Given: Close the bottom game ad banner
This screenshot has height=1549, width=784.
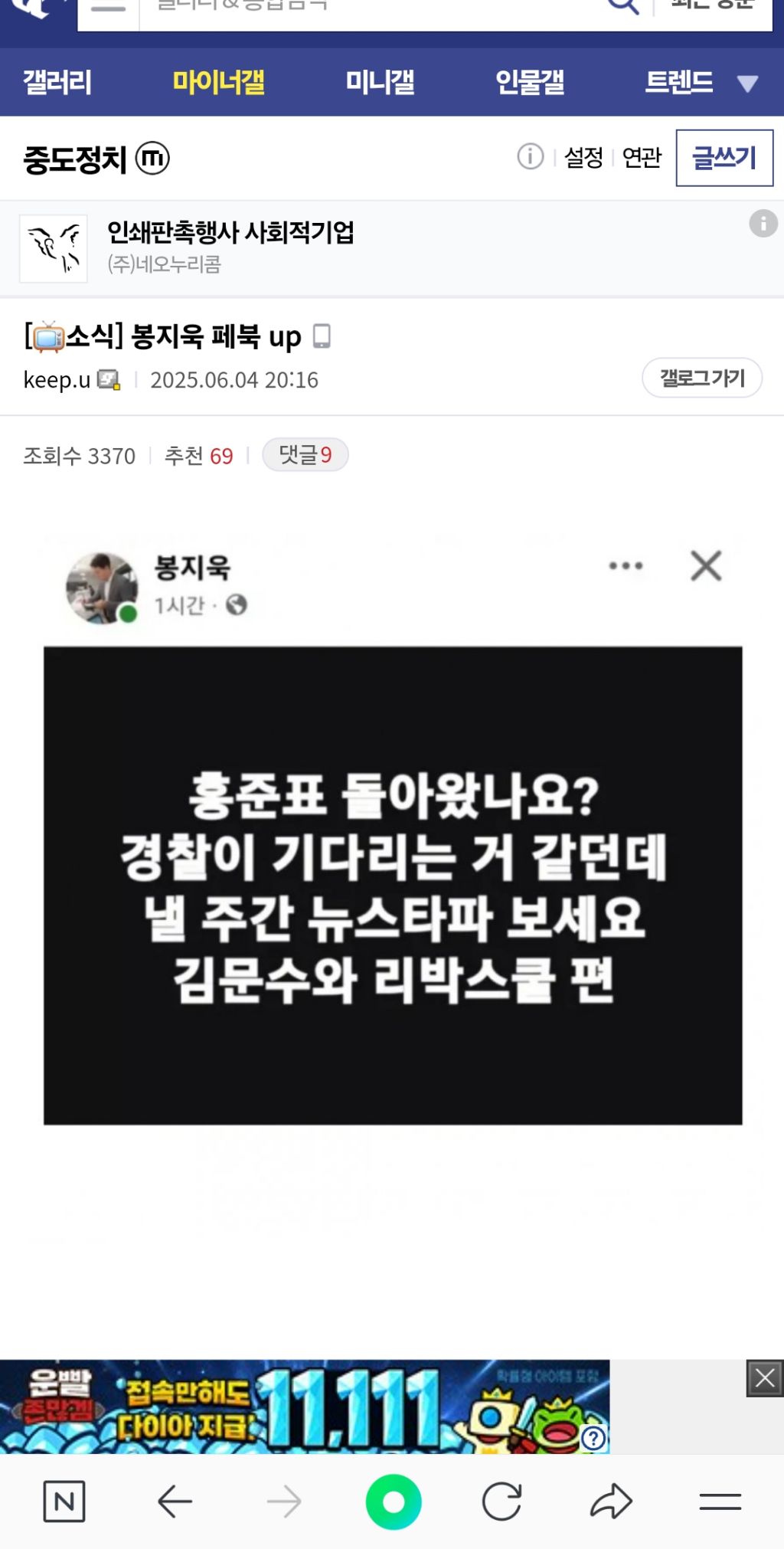Looking at the screenshot, I should coord(764,1378).
